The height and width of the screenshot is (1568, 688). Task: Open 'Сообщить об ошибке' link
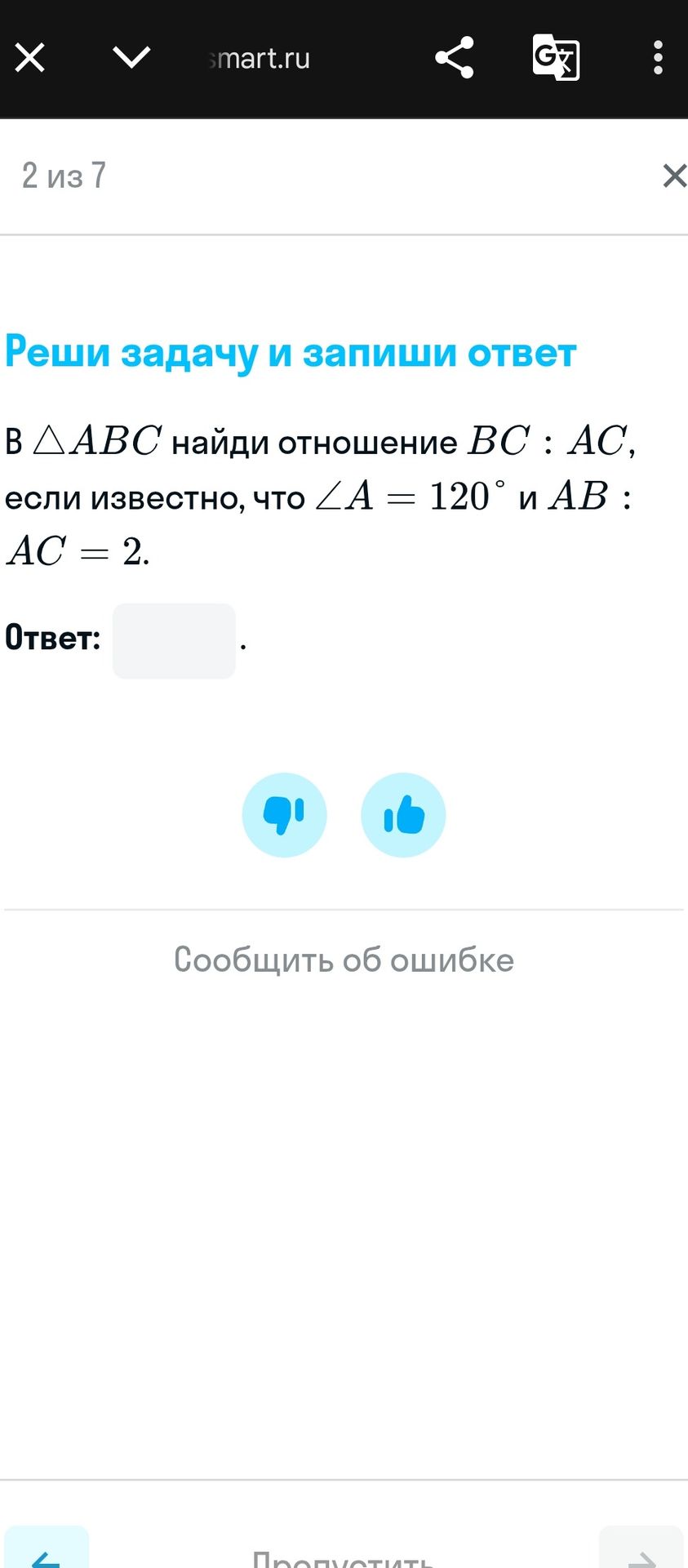[344, 960]
